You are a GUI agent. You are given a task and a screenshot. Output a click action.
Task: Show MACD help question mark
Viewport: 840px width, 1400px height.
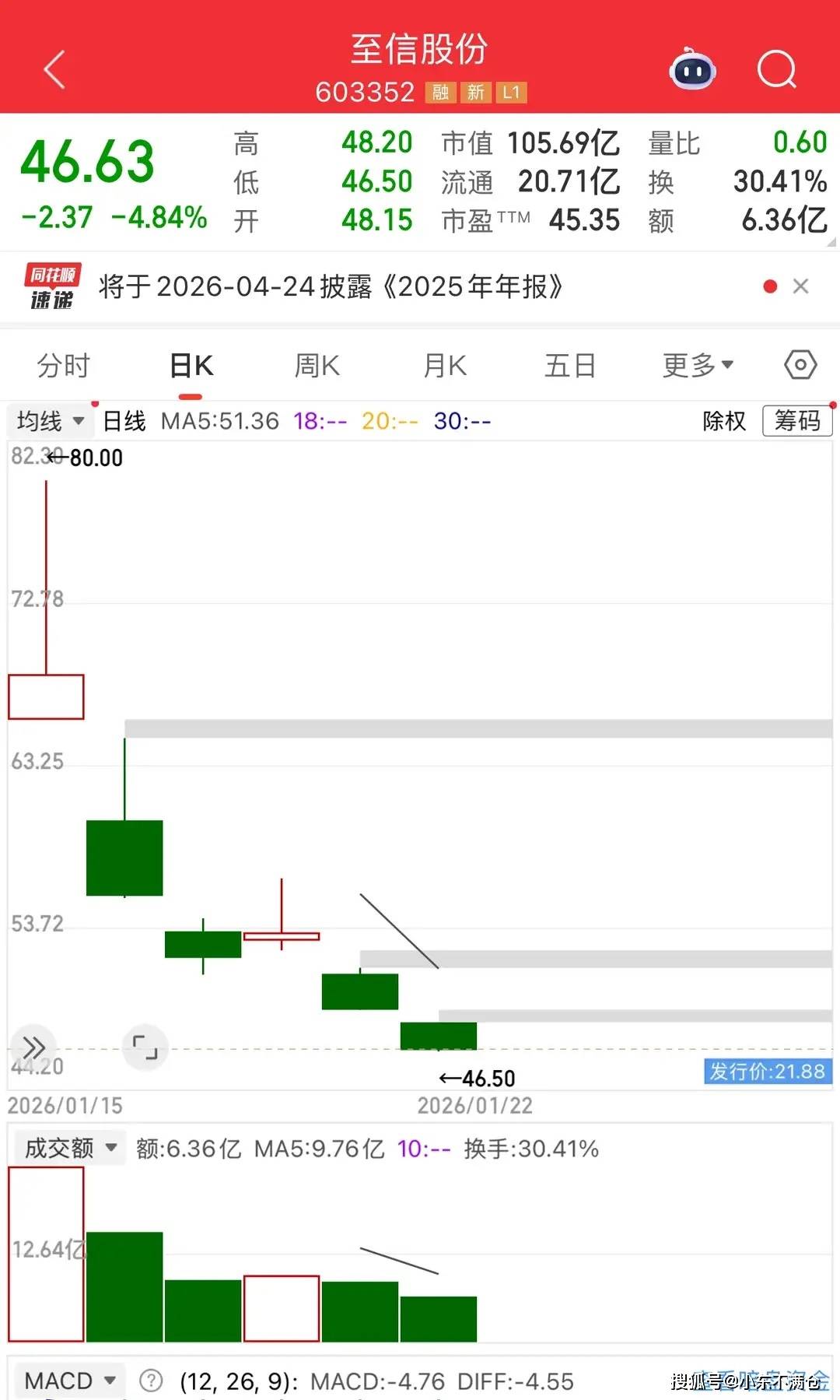151,1381
